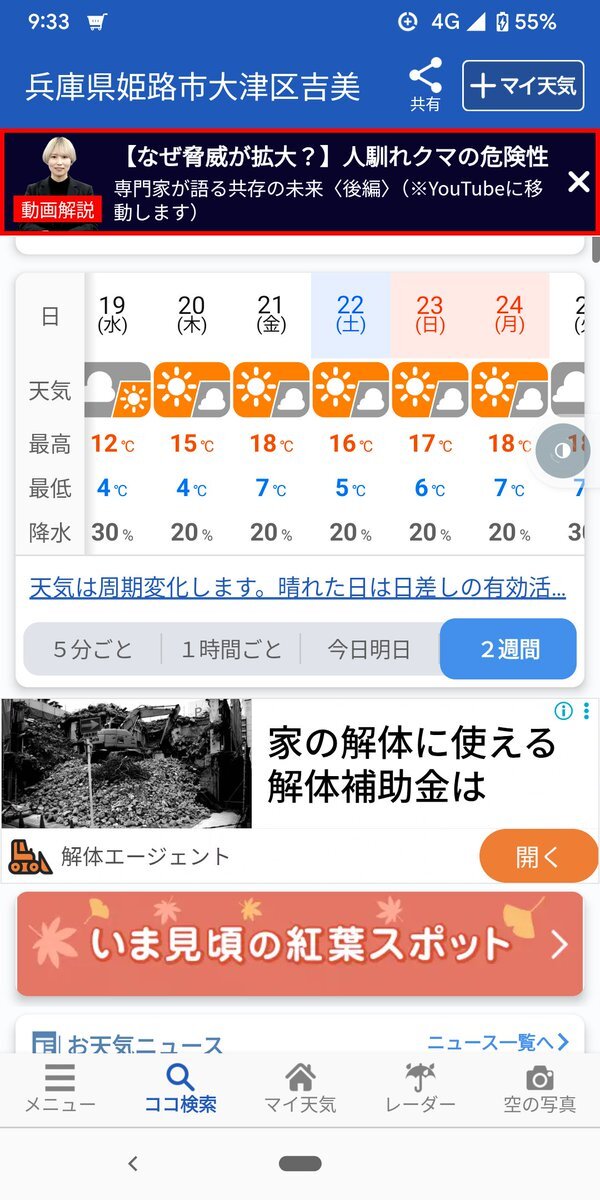Open the メニュー drawer

60,1088
